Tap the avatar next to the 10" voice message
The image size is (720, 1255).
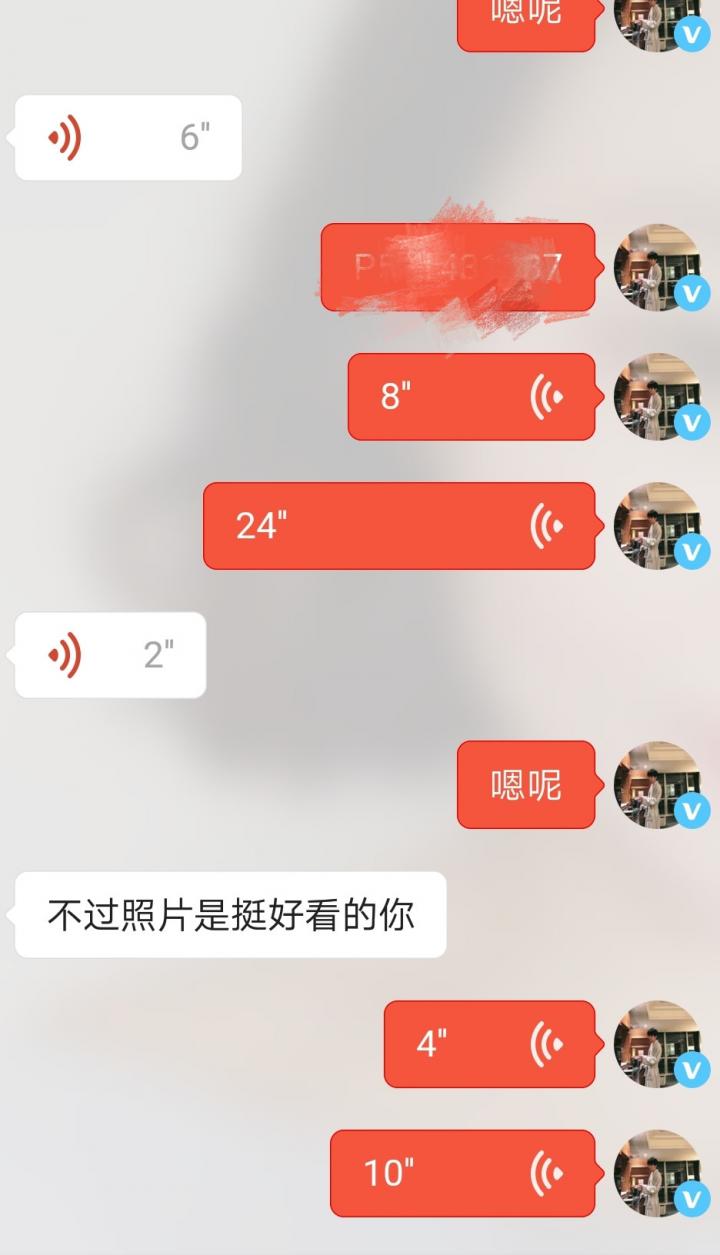660,1174
